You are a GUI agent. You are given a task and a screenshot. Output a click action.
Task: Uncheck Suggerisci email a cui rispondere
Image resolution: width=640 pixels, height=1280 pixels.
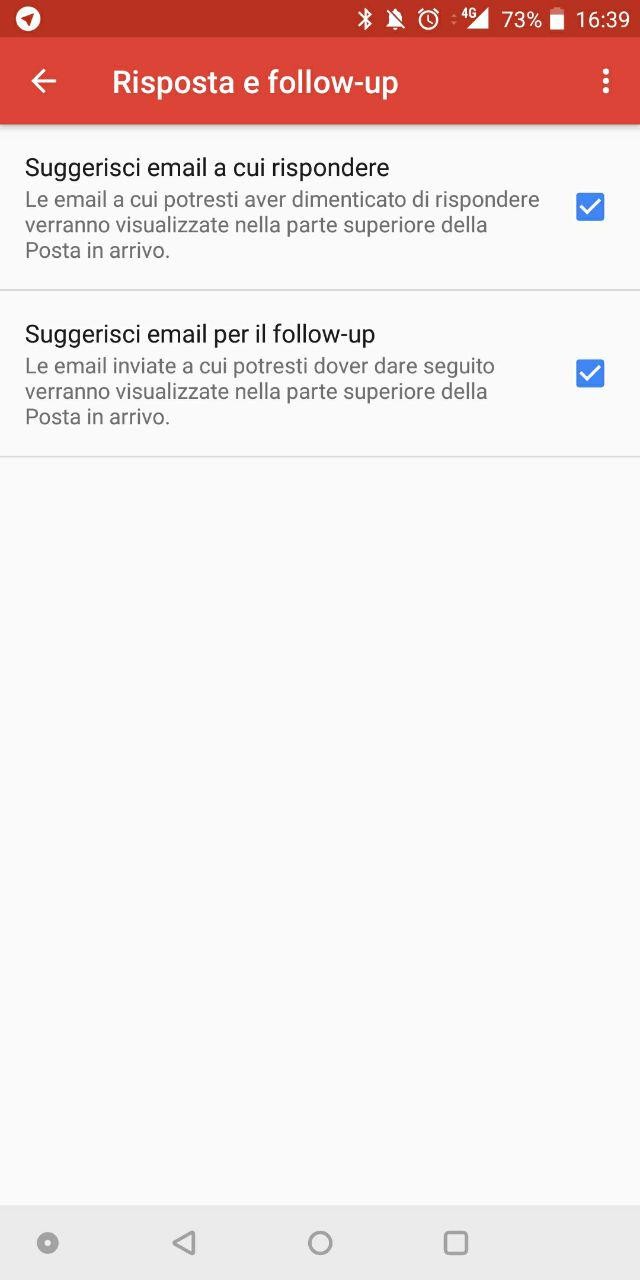590,207
